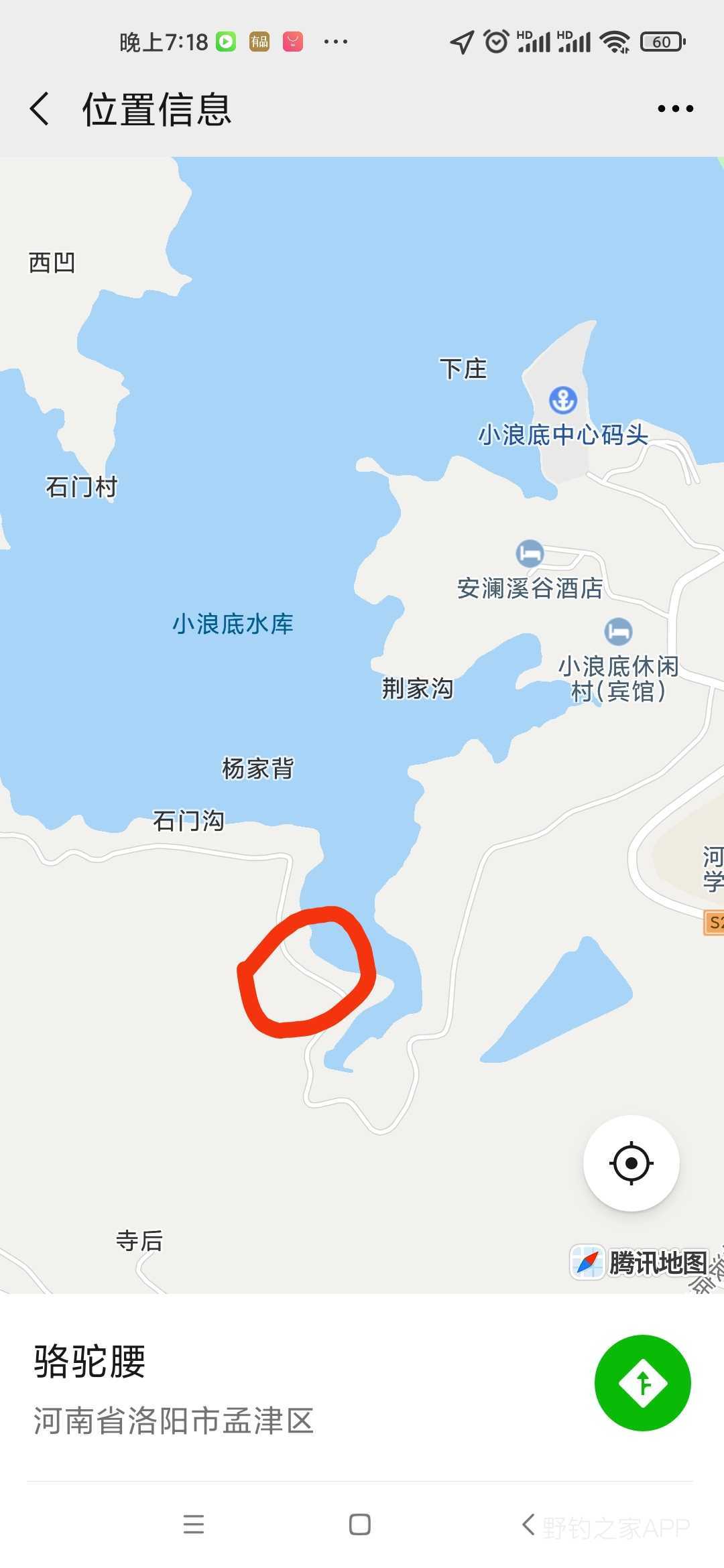
Task: Tap the system home button
Action: pyautogui.click(x=360, y=1524)
